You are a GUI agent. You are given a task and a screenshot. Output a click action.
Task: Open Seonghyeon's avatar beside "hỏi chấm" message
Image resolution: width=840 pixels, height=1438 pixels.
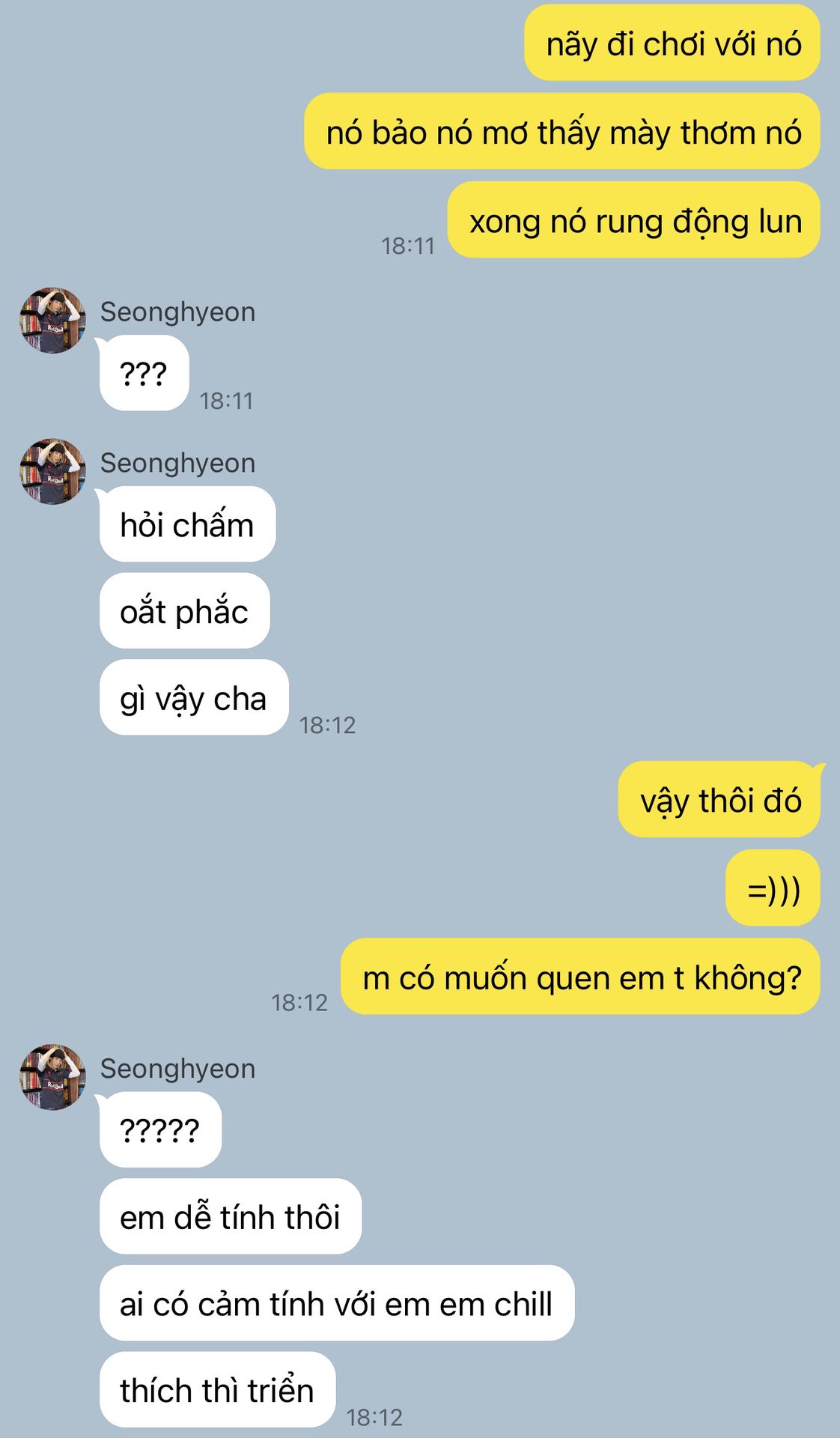52,472
